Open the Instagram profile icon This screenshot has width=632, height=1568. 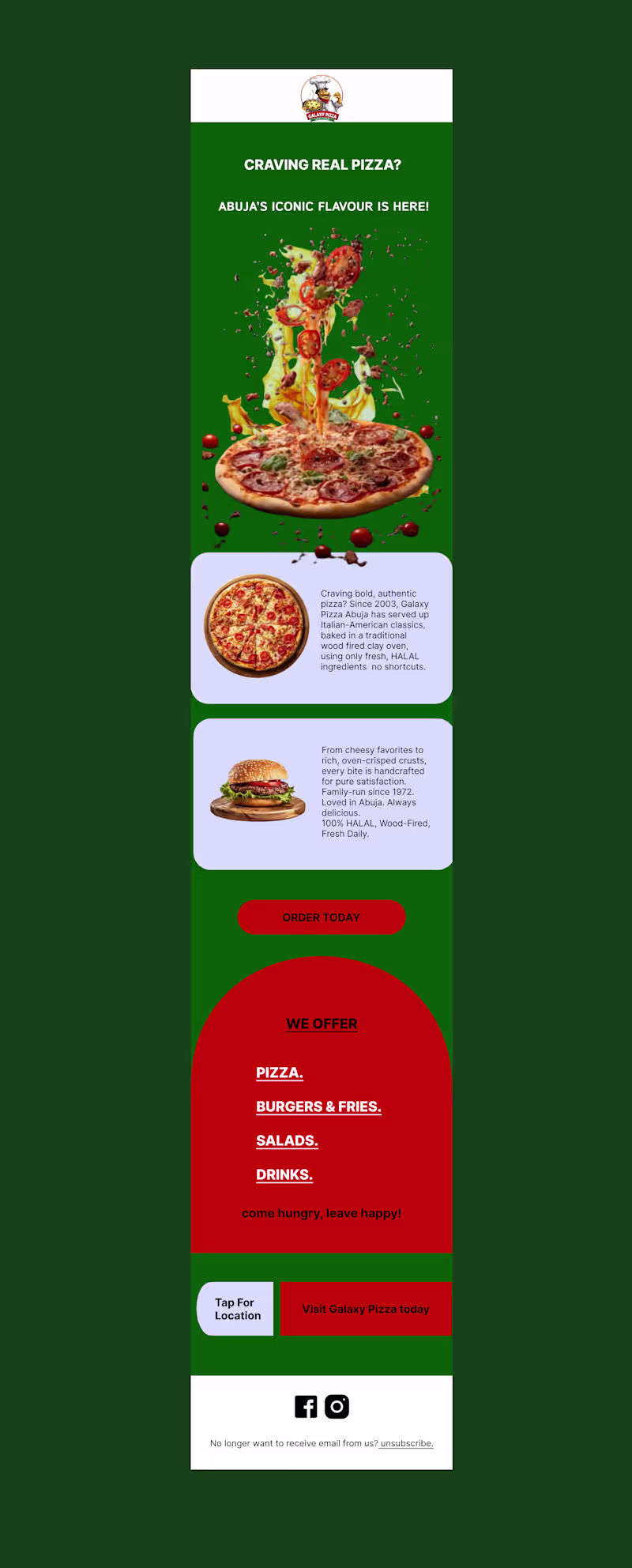(337, 1406)
